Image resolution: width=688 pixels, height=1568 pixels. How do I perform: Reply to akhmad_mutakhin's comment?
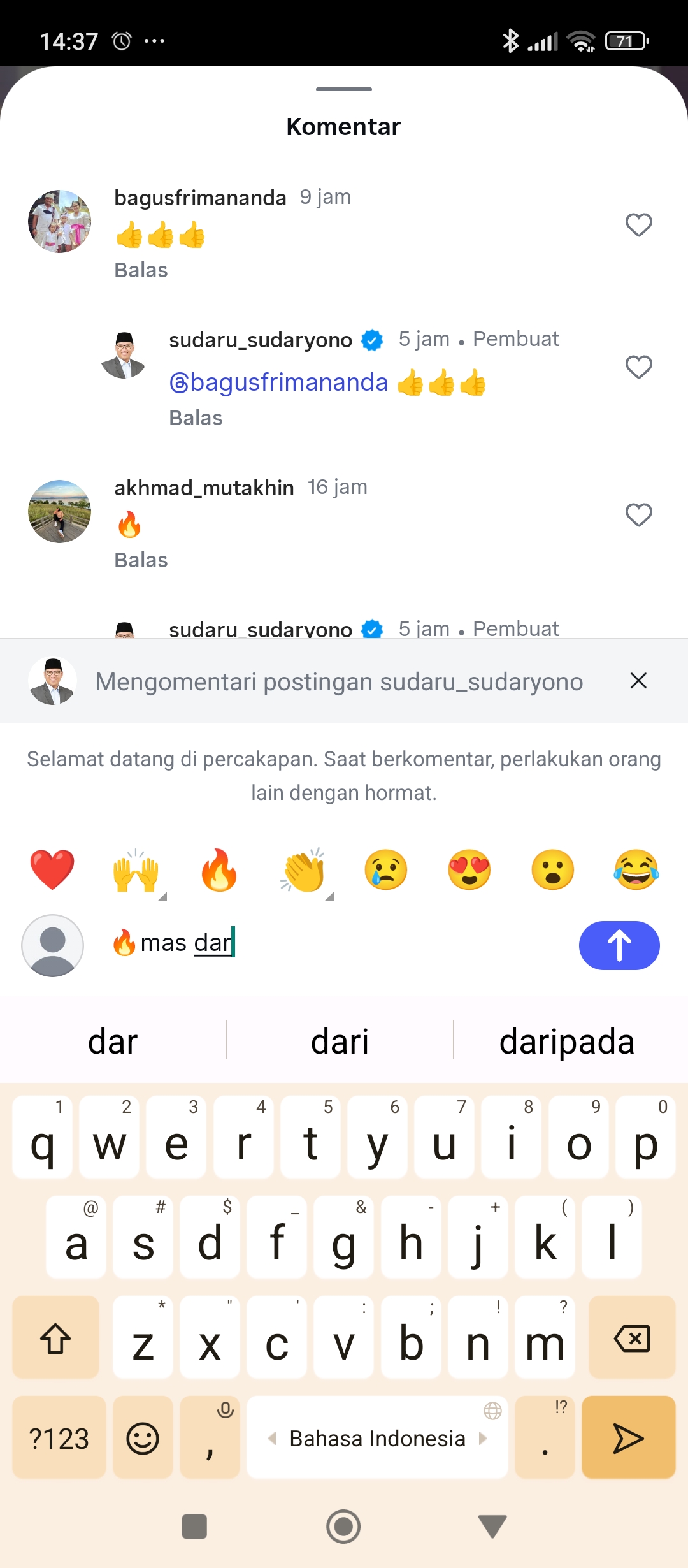[x=141, y=560]
